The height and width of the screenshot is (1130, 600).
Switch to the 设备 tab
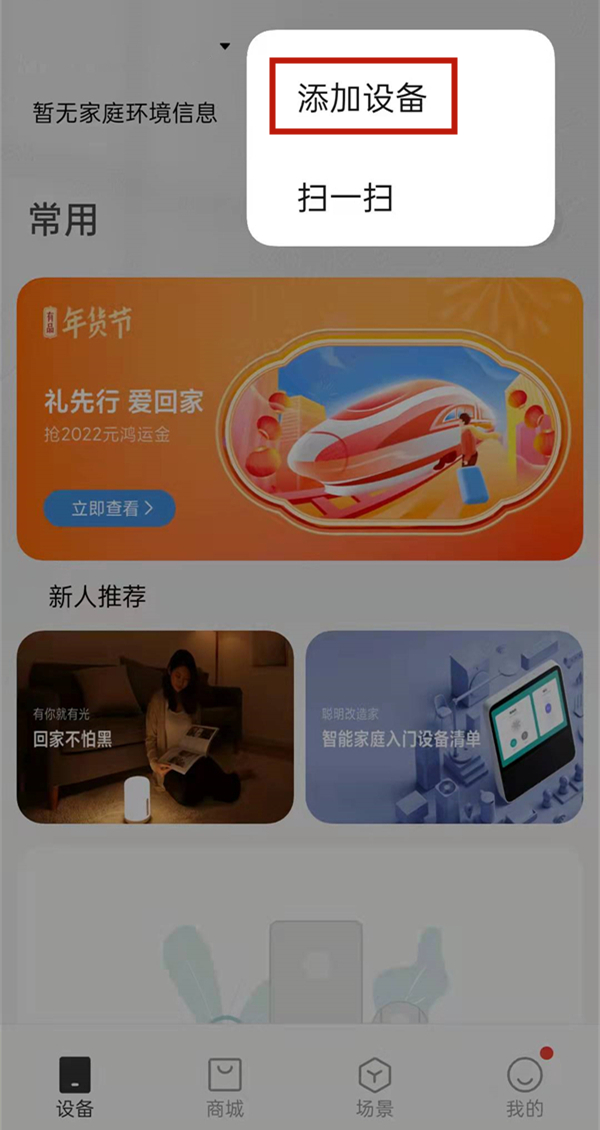coord(75,1086)
